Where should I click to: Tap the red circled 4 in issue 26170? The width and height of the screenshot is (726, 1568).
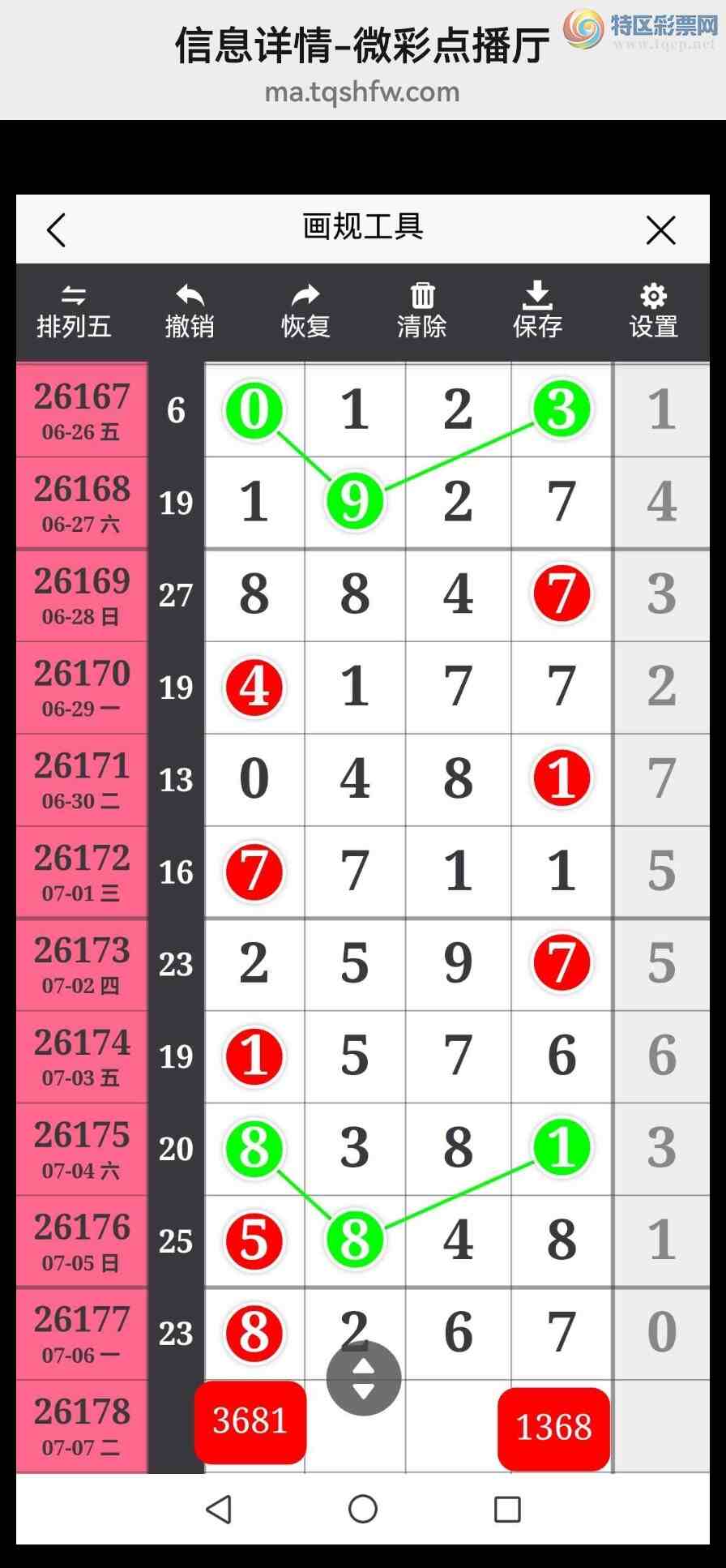point(254,688)
